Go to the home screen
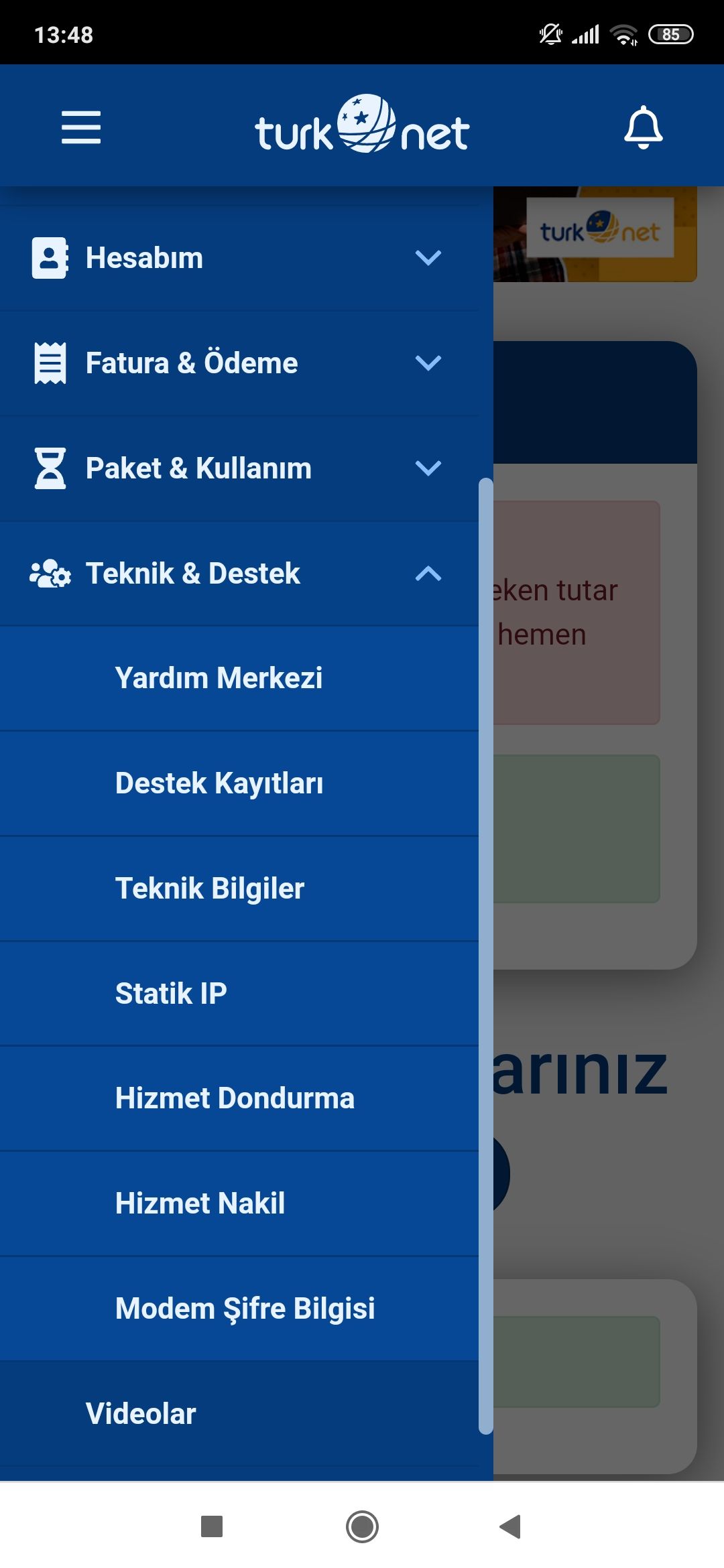Viewport: 724px width, 1568px height. click(362, 1526)
